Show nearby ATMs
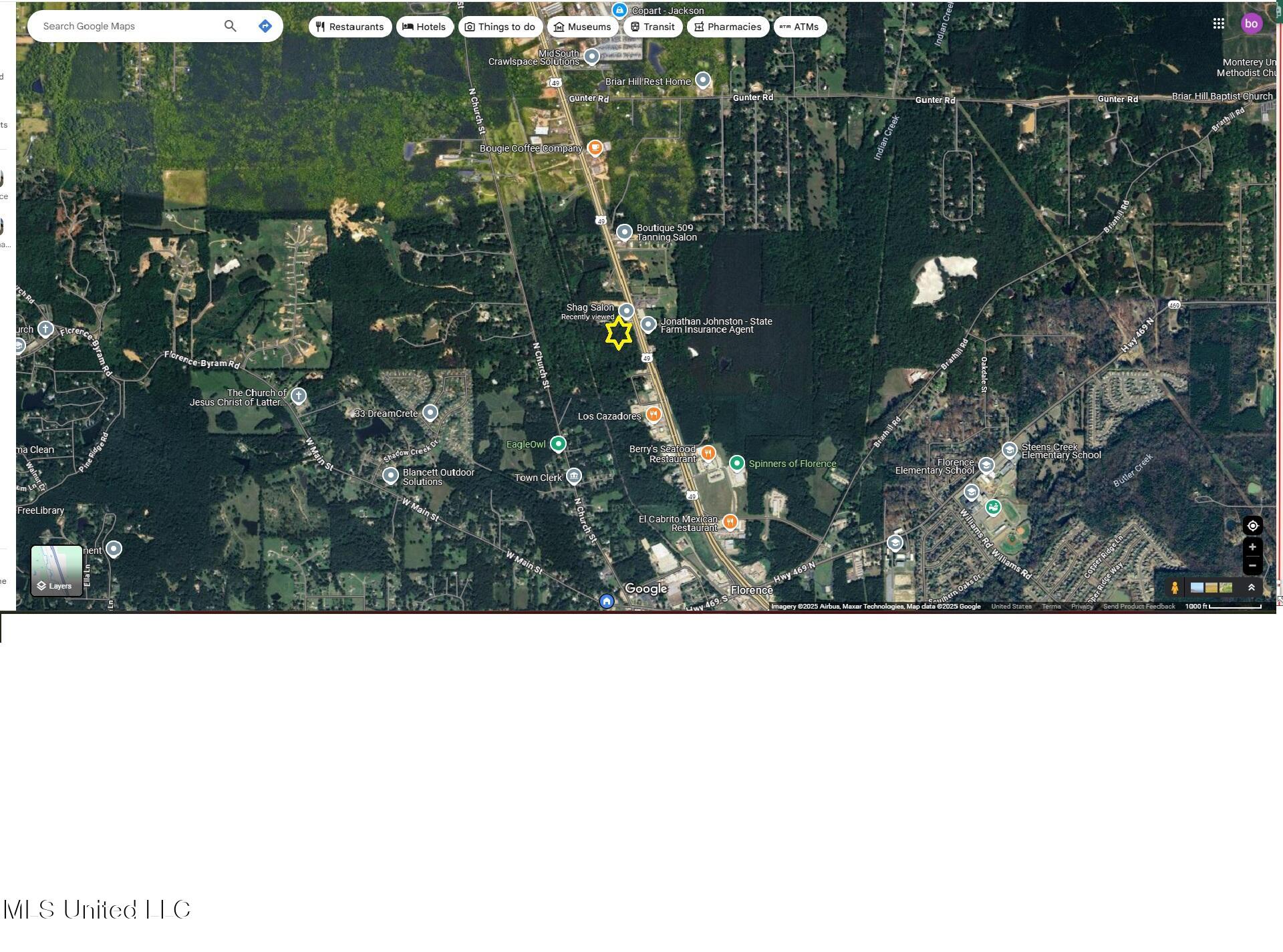The height and width of the screenshot is (952, 1283). [800, 27]
